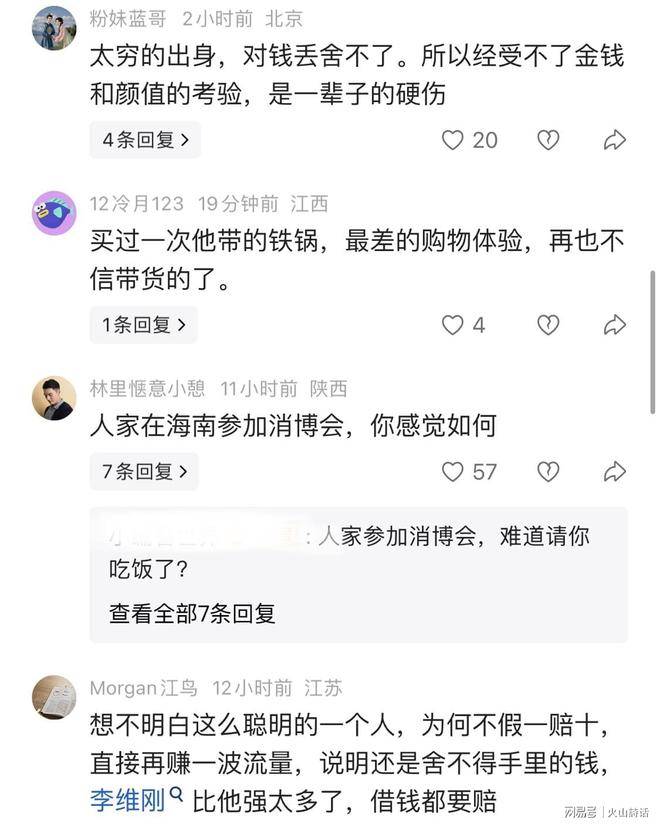
Task: Open 粉妹蓝哥's profile avatar
Action: [54, 28]
